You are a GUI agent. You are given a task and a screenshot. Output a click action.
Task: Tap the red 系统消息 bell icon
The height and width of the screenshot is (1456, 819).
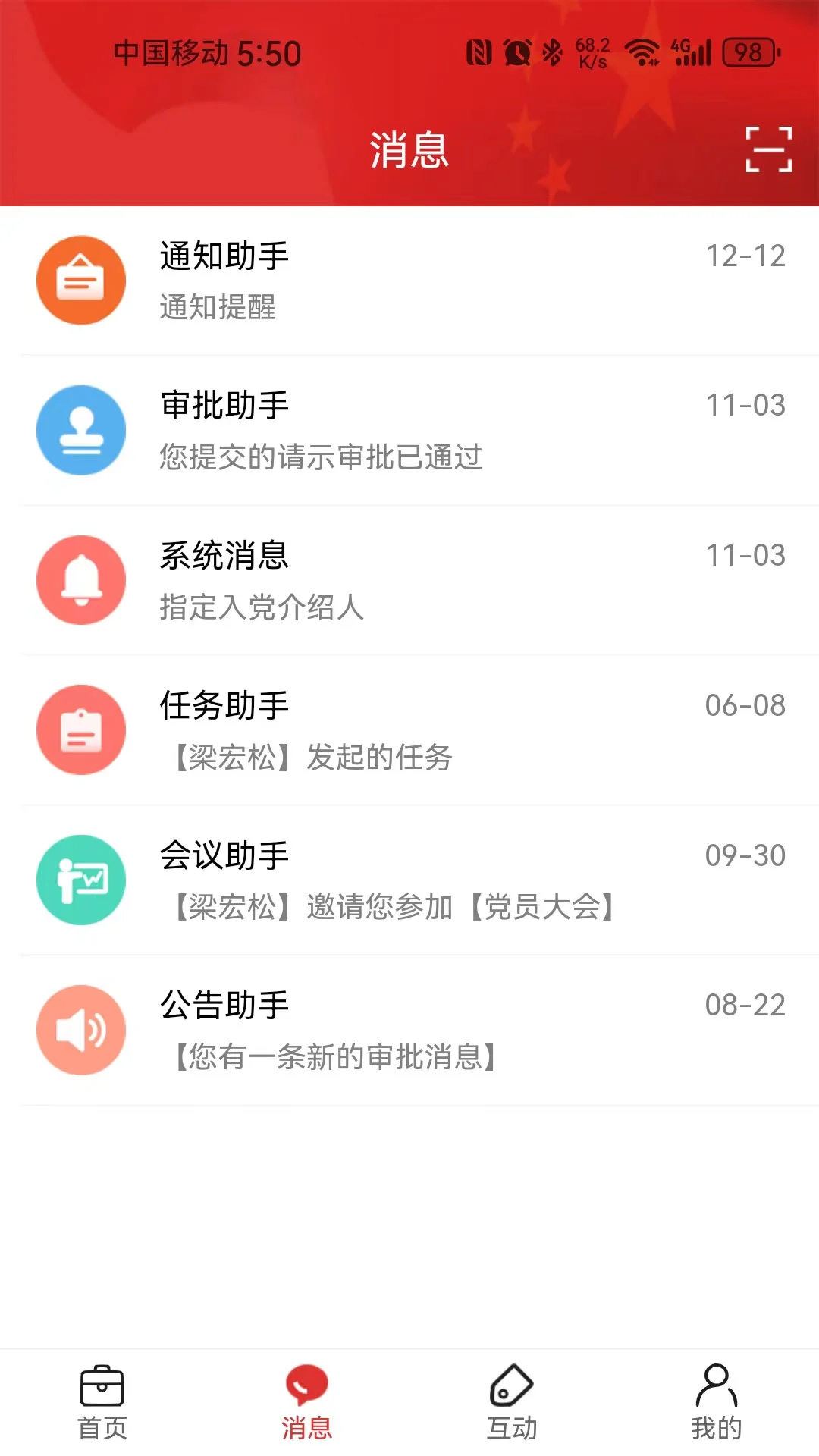click(x=81, y=579)
